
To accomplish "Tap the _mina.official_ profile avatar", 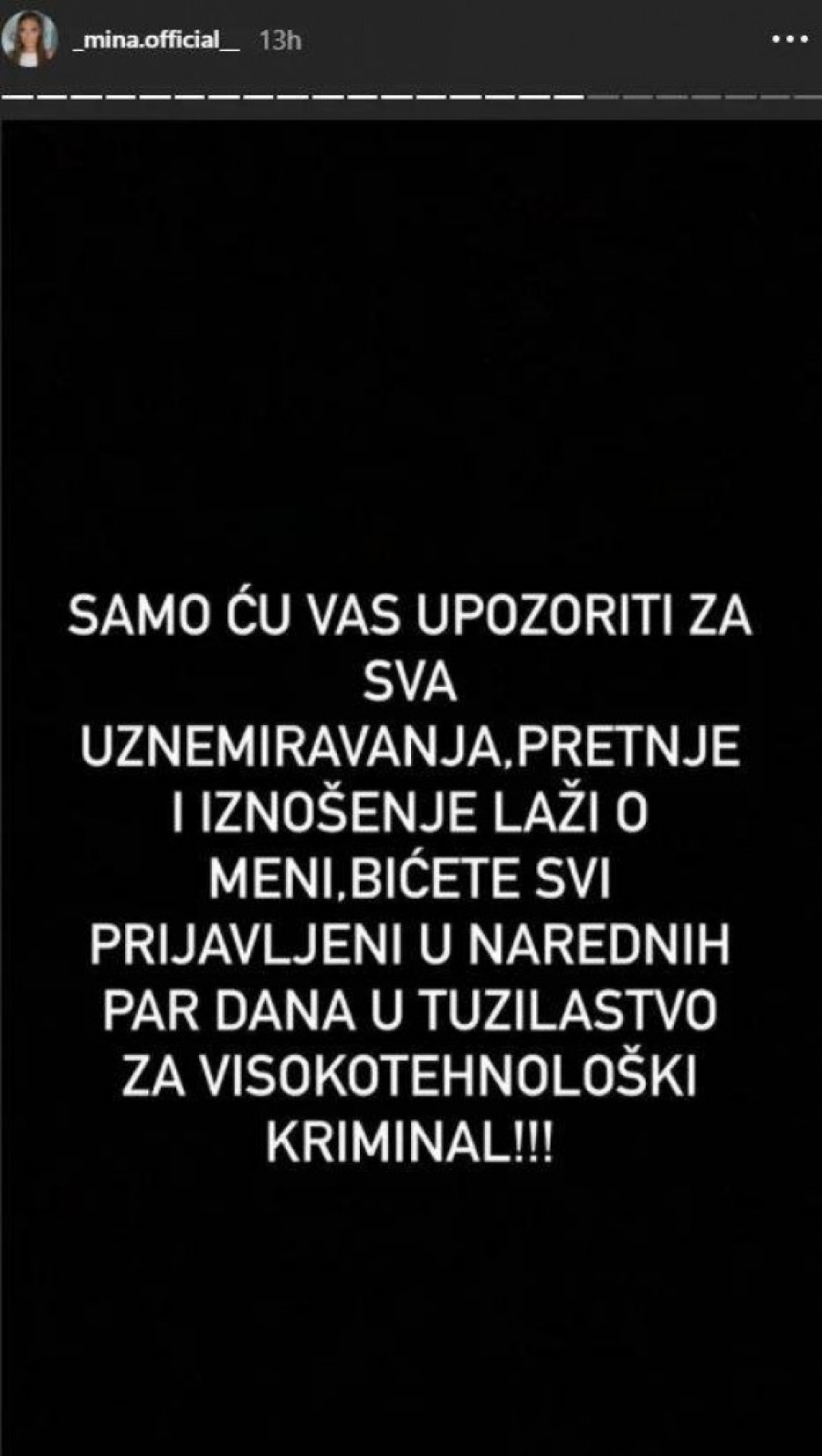I will 31,39.
